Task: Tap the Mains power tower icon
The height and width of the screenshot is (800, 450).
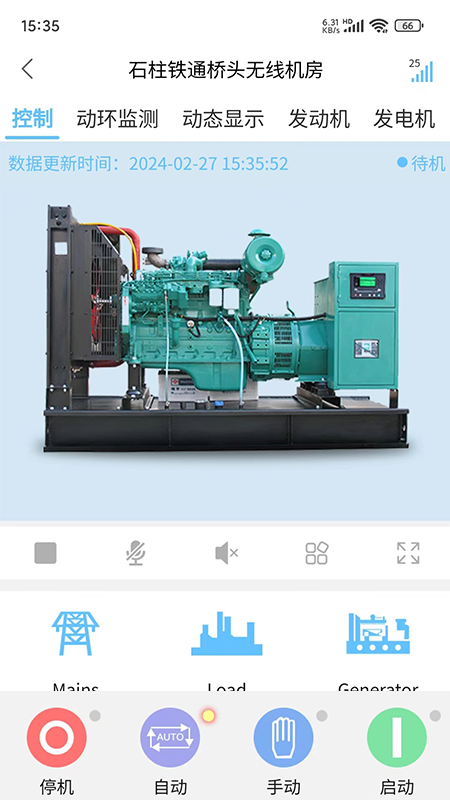Action: pos(76,633)
